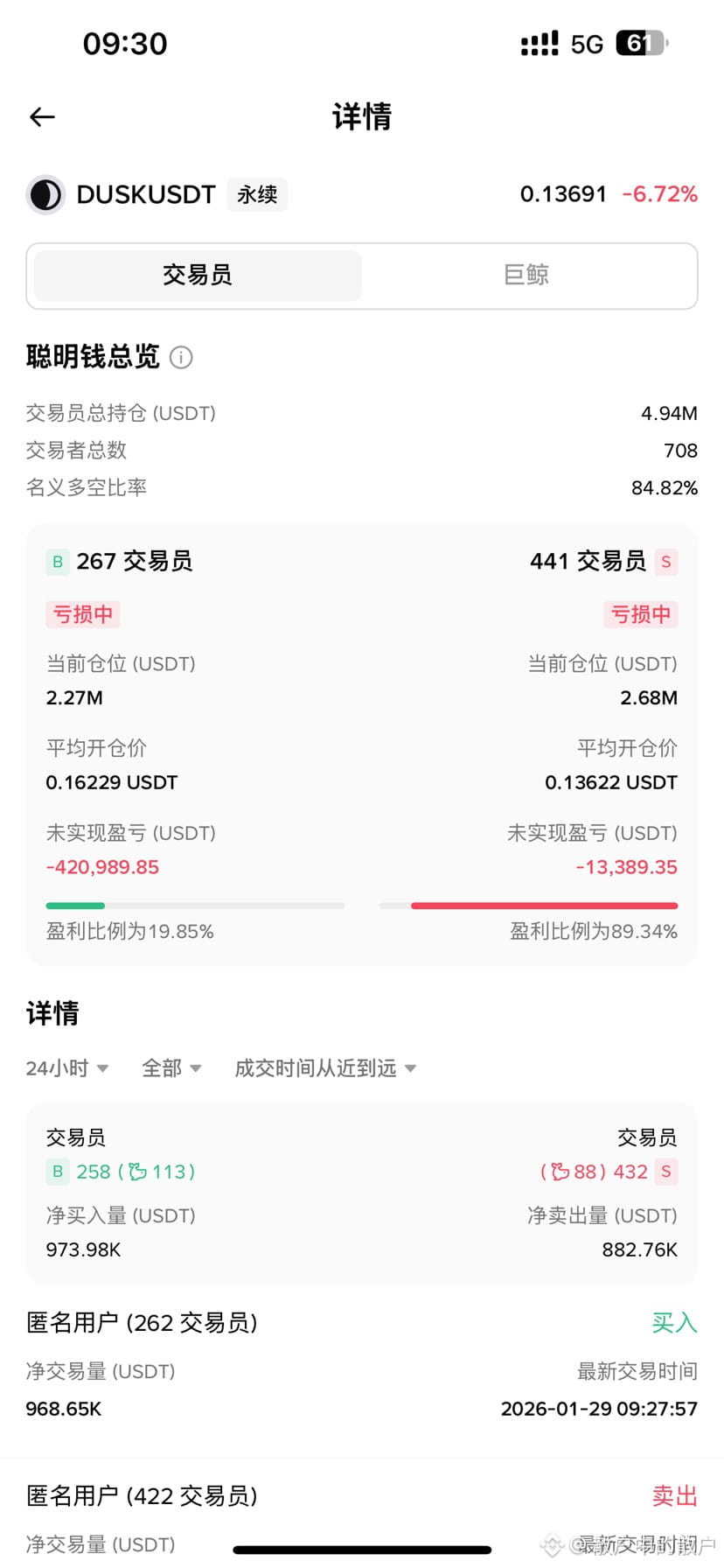Image resolution: width=724 pixels, height=1568 pixels.
Task: Switch to the 巨鲸 tab
Action: pyautogui.click(x=526, y=276)
